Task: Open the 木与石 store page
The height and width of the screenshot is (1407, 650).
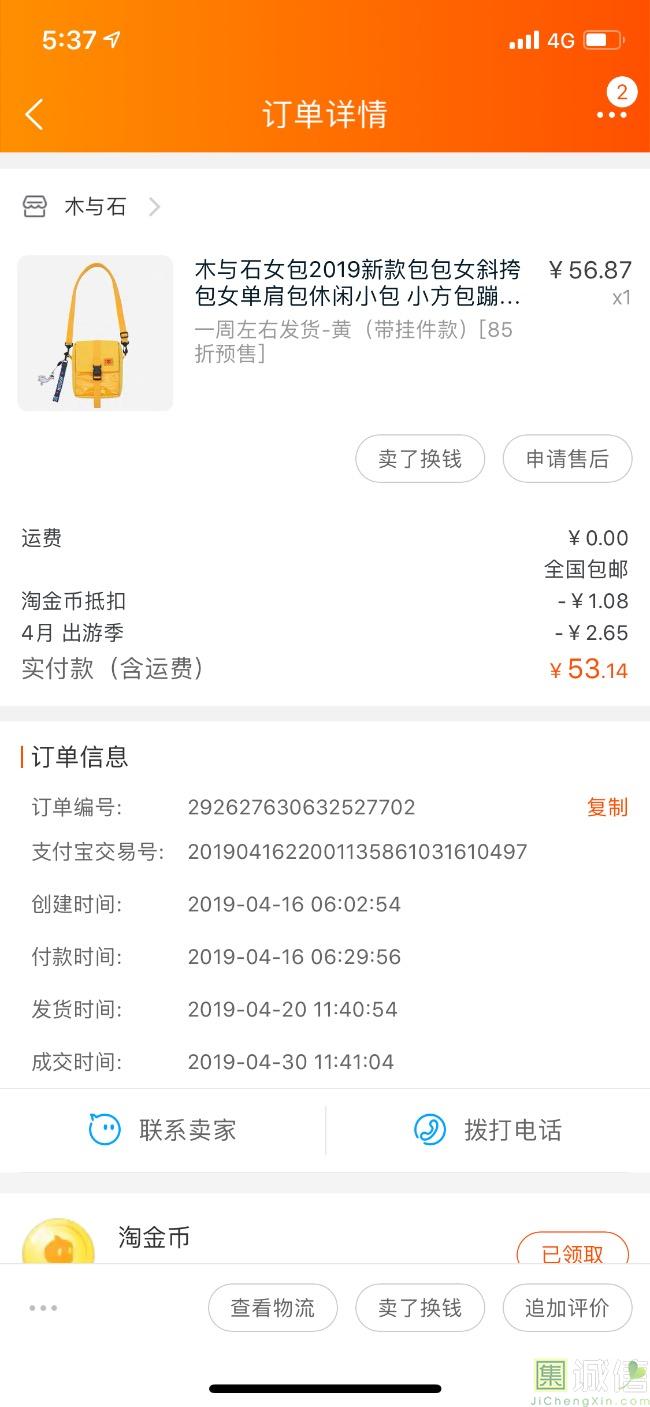Action: tap(95, 207)
